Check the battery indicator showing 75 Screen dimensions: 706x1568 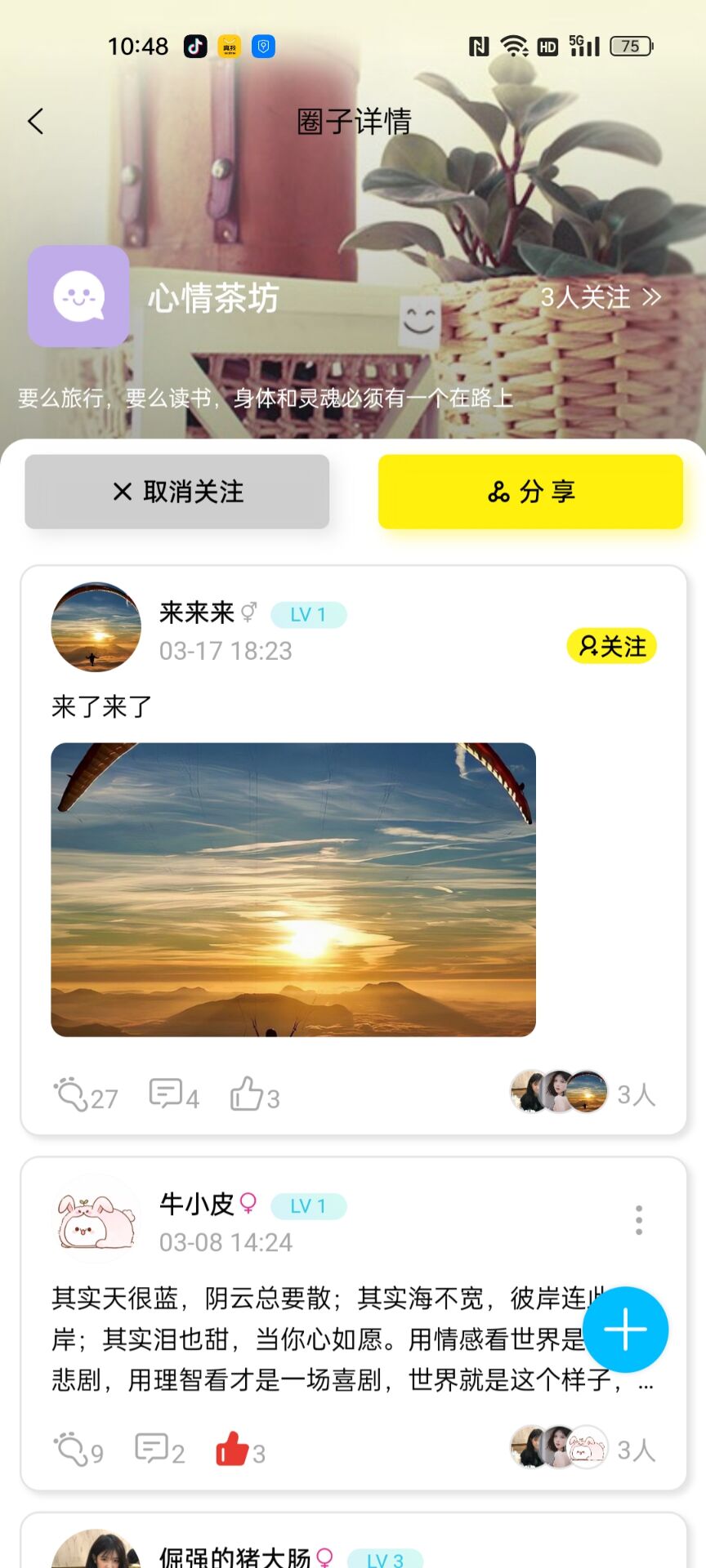point(630,47)
